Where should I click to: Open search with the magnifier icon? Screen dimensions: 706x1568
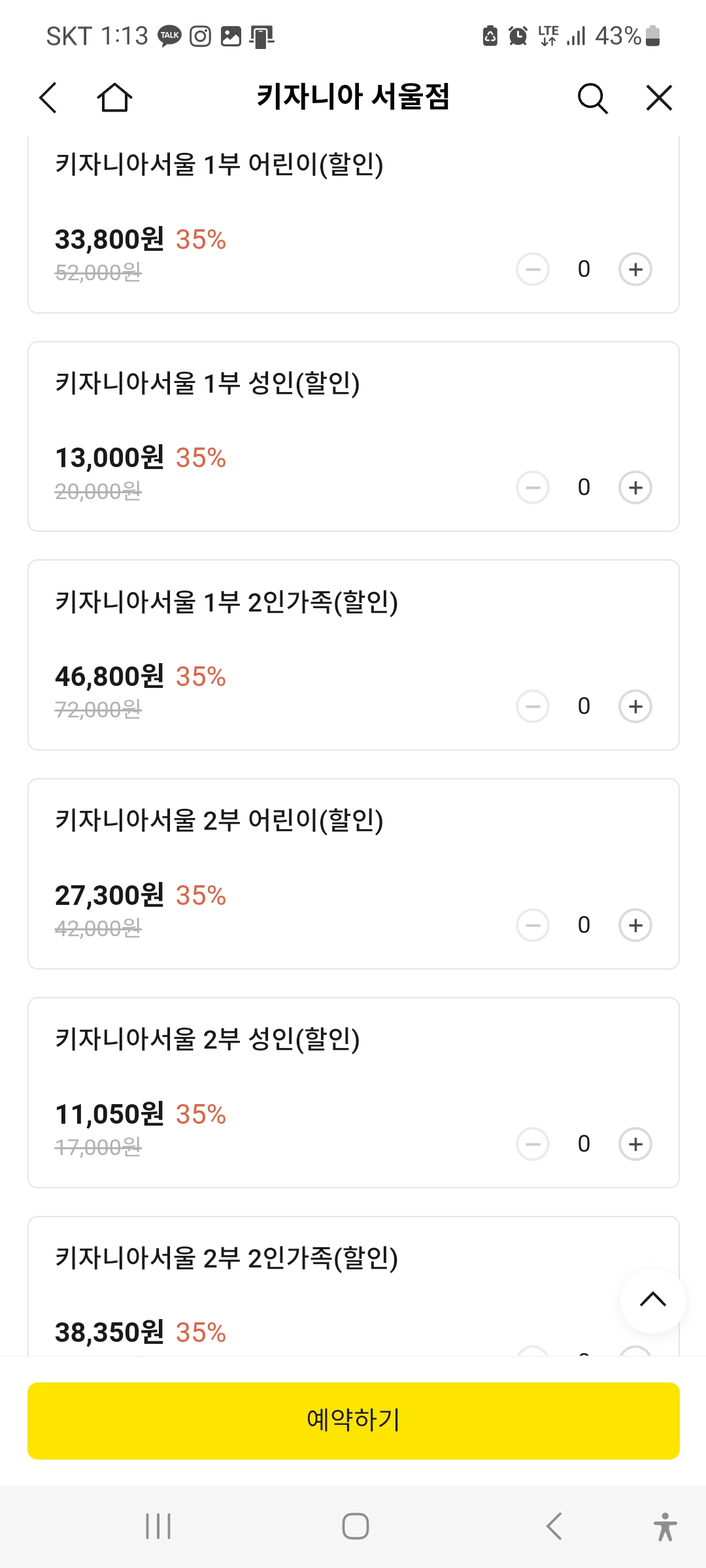[x=592, y=98]
